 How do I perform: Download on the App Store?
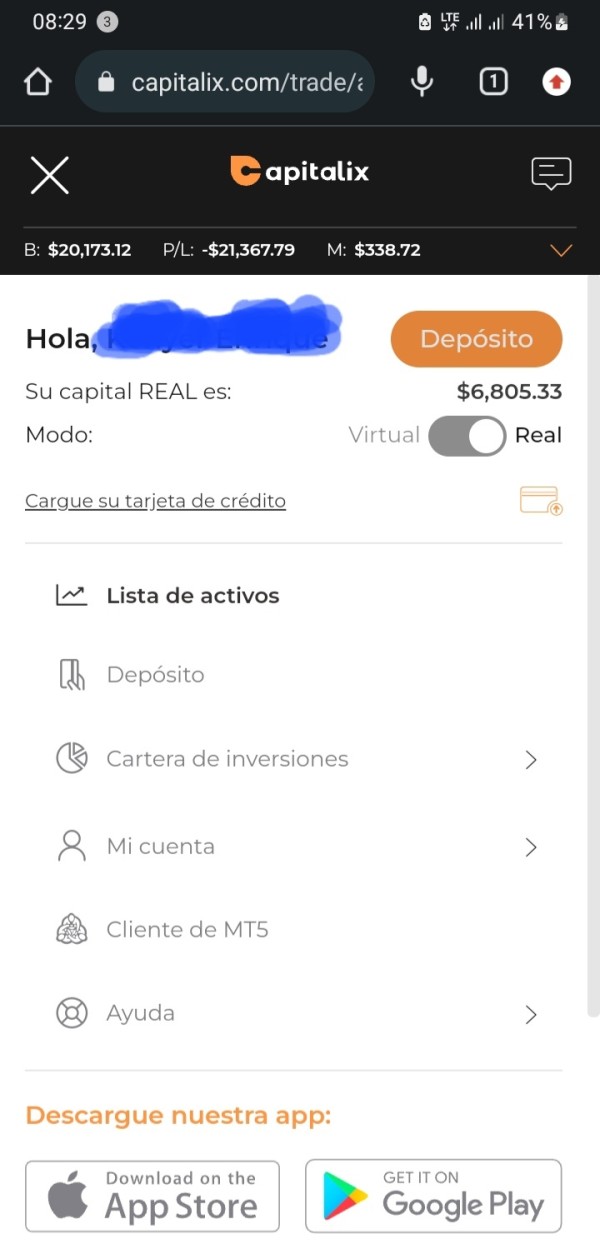click(152, 1196)
